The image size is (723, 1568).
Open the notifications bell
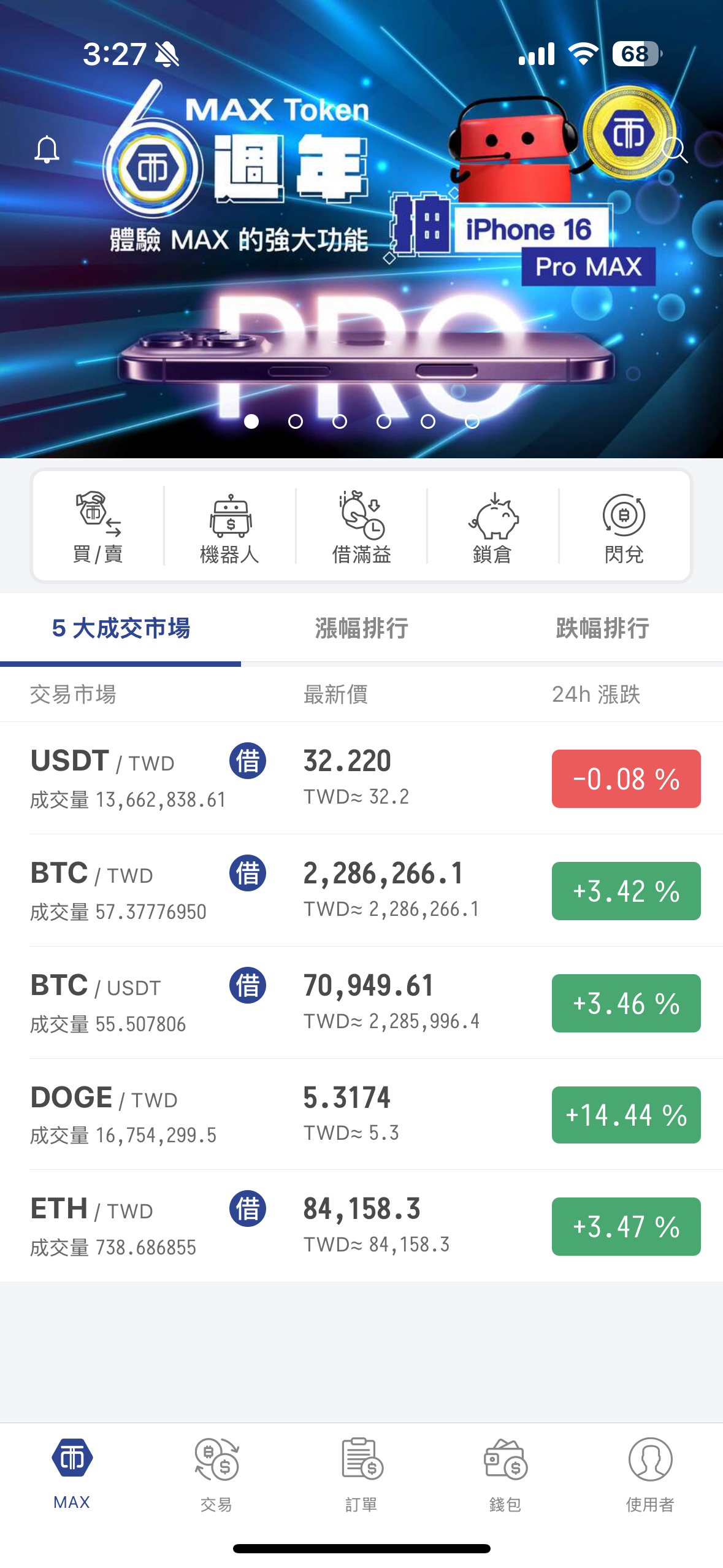(x=47, y=150)
